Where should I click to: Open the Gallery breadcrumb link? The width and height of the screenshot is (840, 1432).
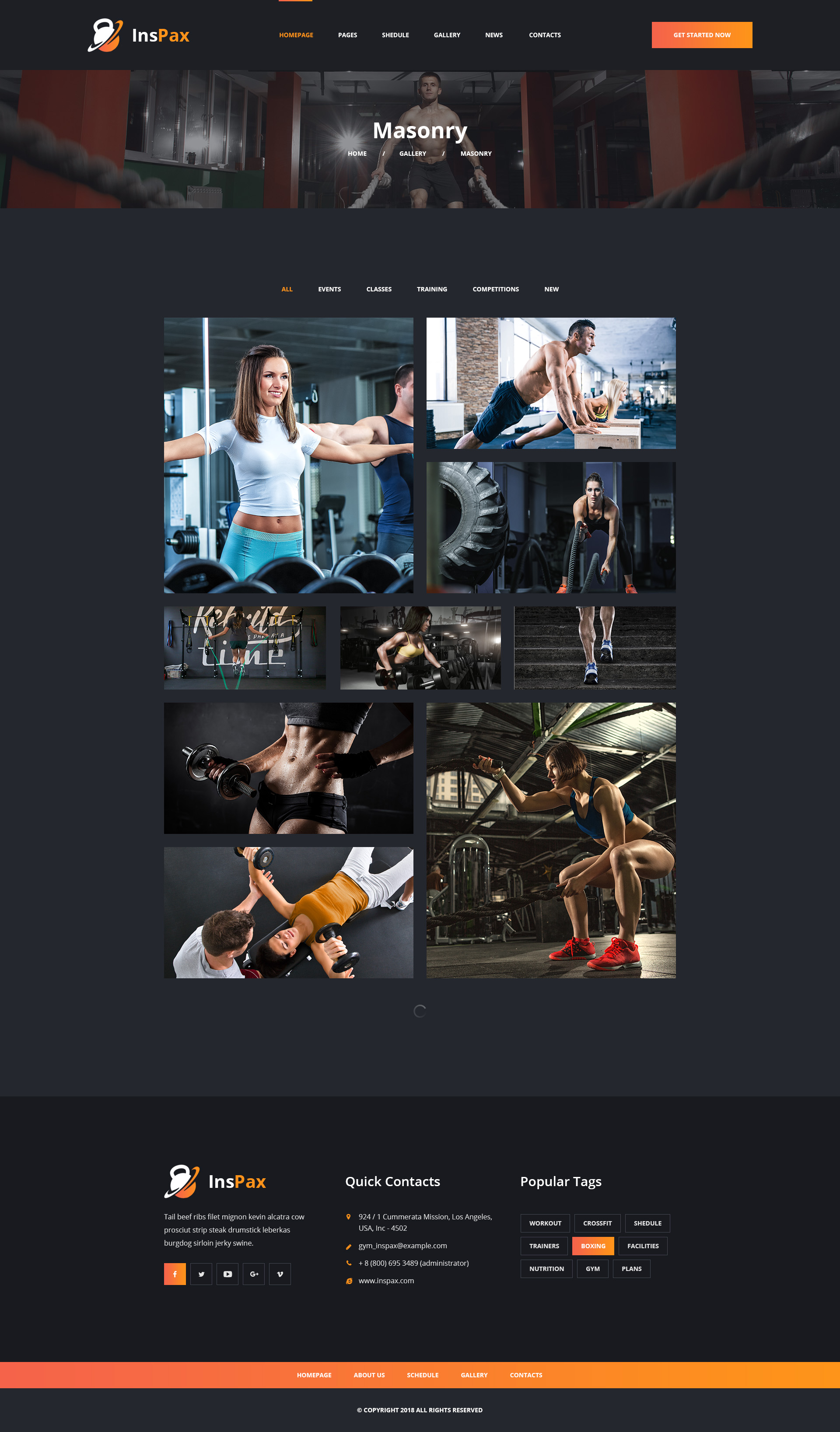click(412, 154)
